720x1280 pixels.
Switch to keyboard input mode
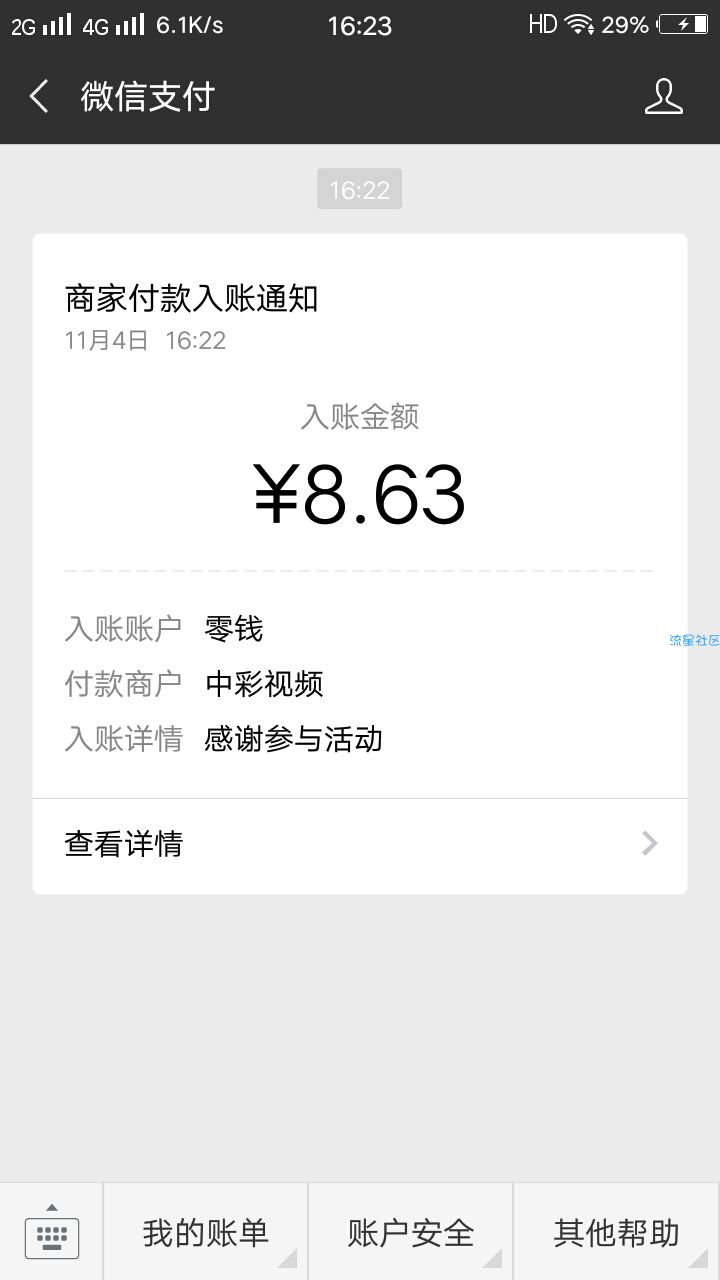click(51, 1232)
